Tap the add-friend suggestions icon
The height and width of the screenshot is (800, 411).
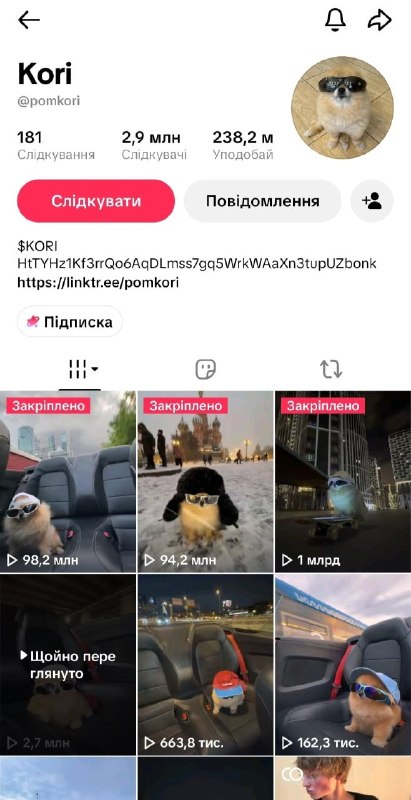(372, 201)
